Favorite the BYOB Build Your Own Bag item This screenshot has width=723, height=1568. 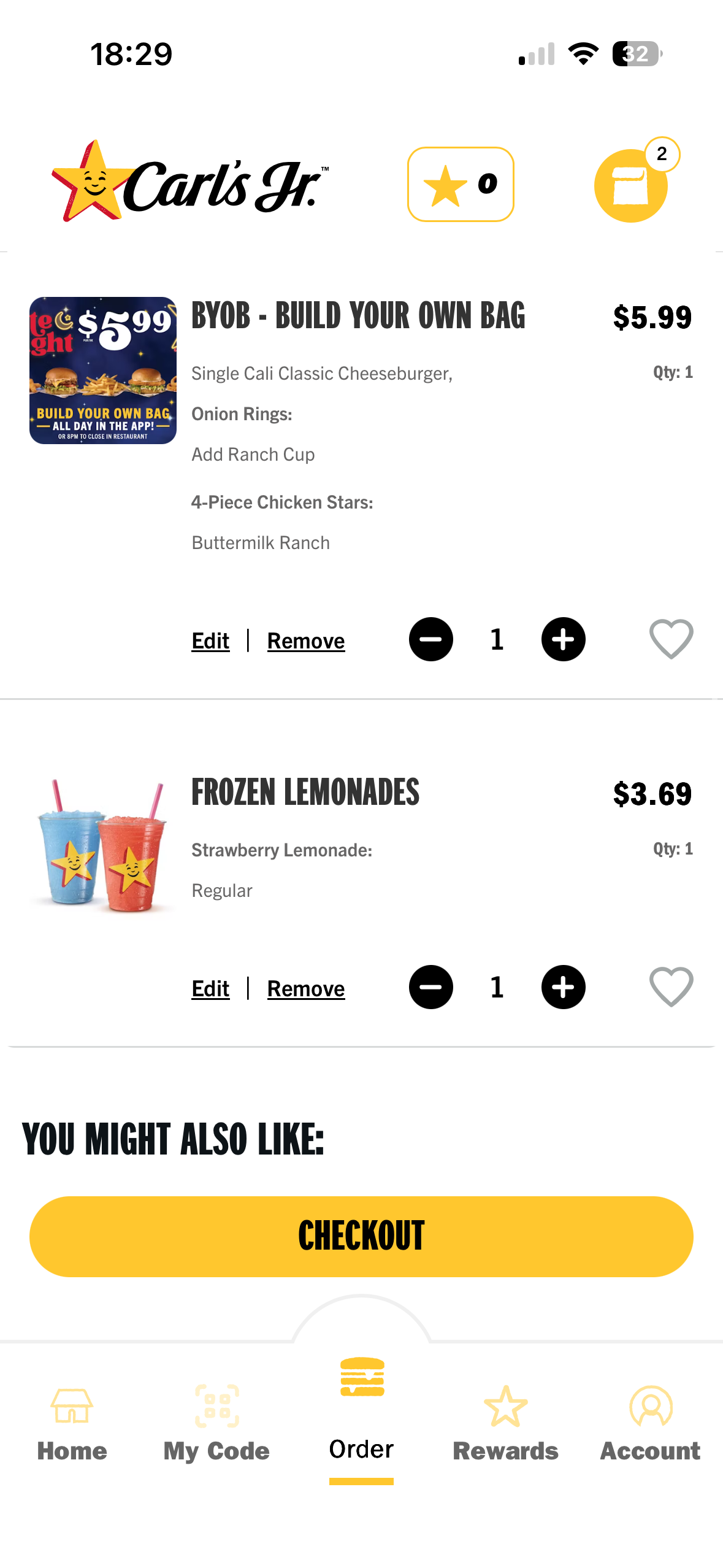coord(671,639)
